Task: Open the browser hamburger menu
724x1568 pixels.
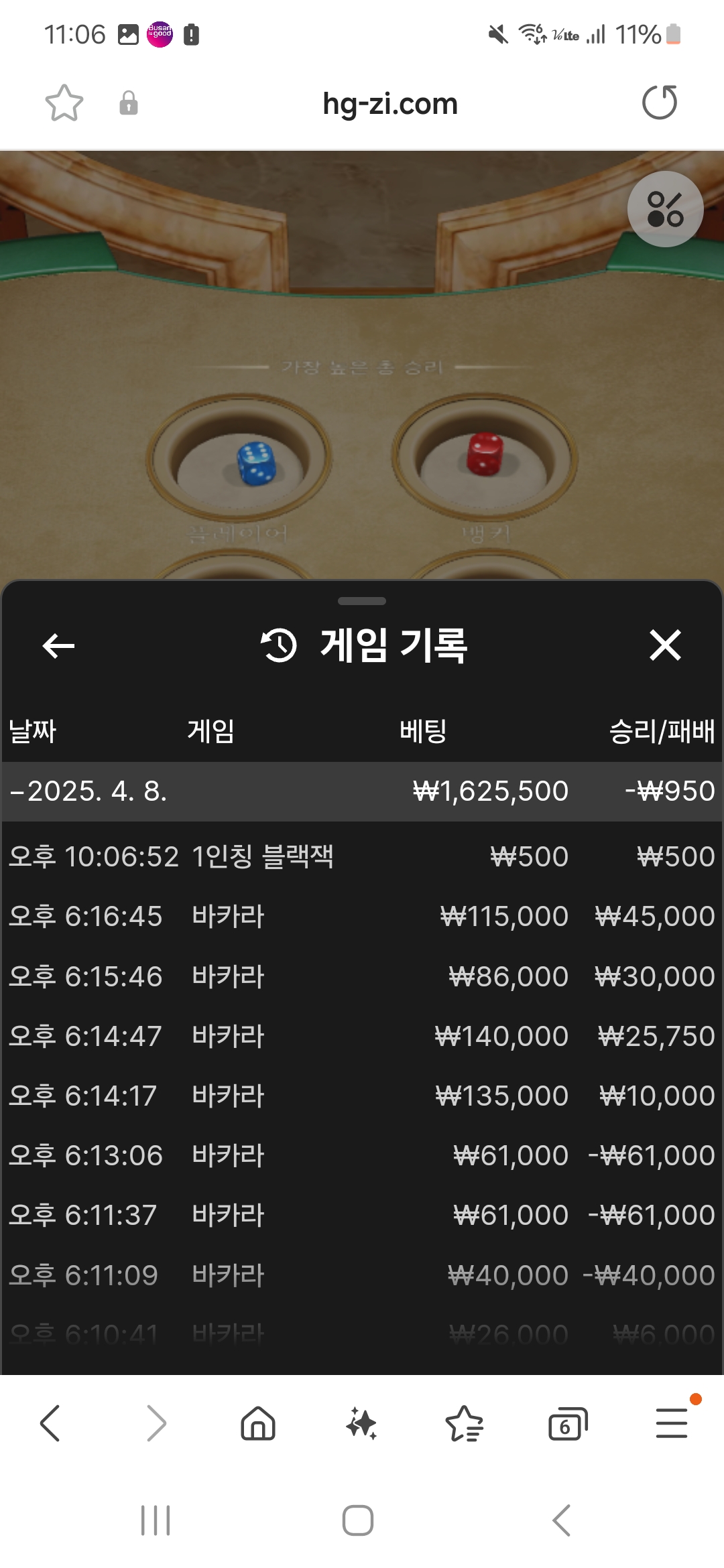Action: pyautogui.click(x=672, y=1423)
